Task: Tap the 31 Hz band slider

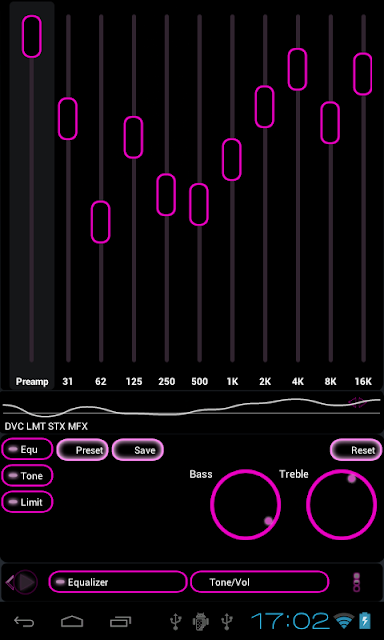Action: [68, 118]
